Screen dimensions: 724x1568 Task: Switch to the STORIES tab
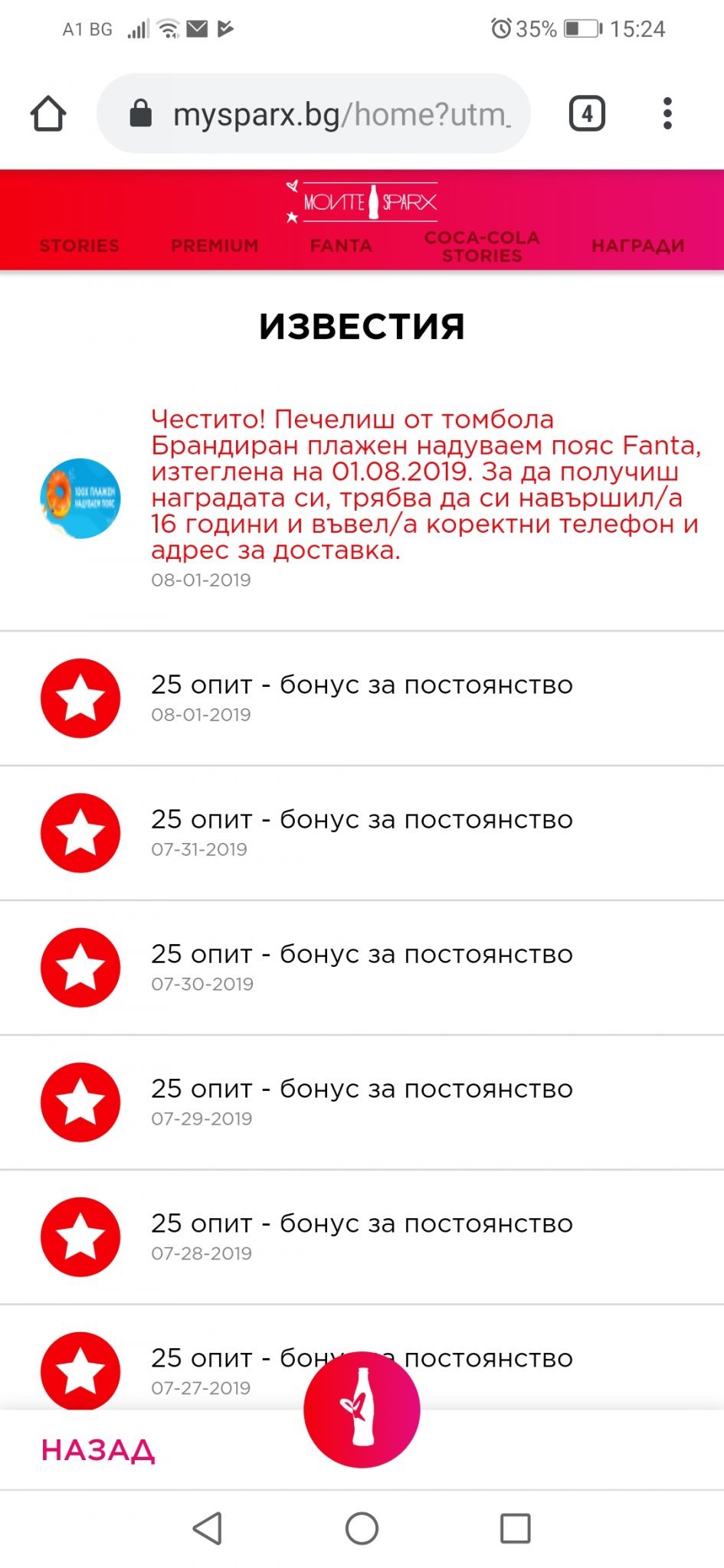[80, 246]
